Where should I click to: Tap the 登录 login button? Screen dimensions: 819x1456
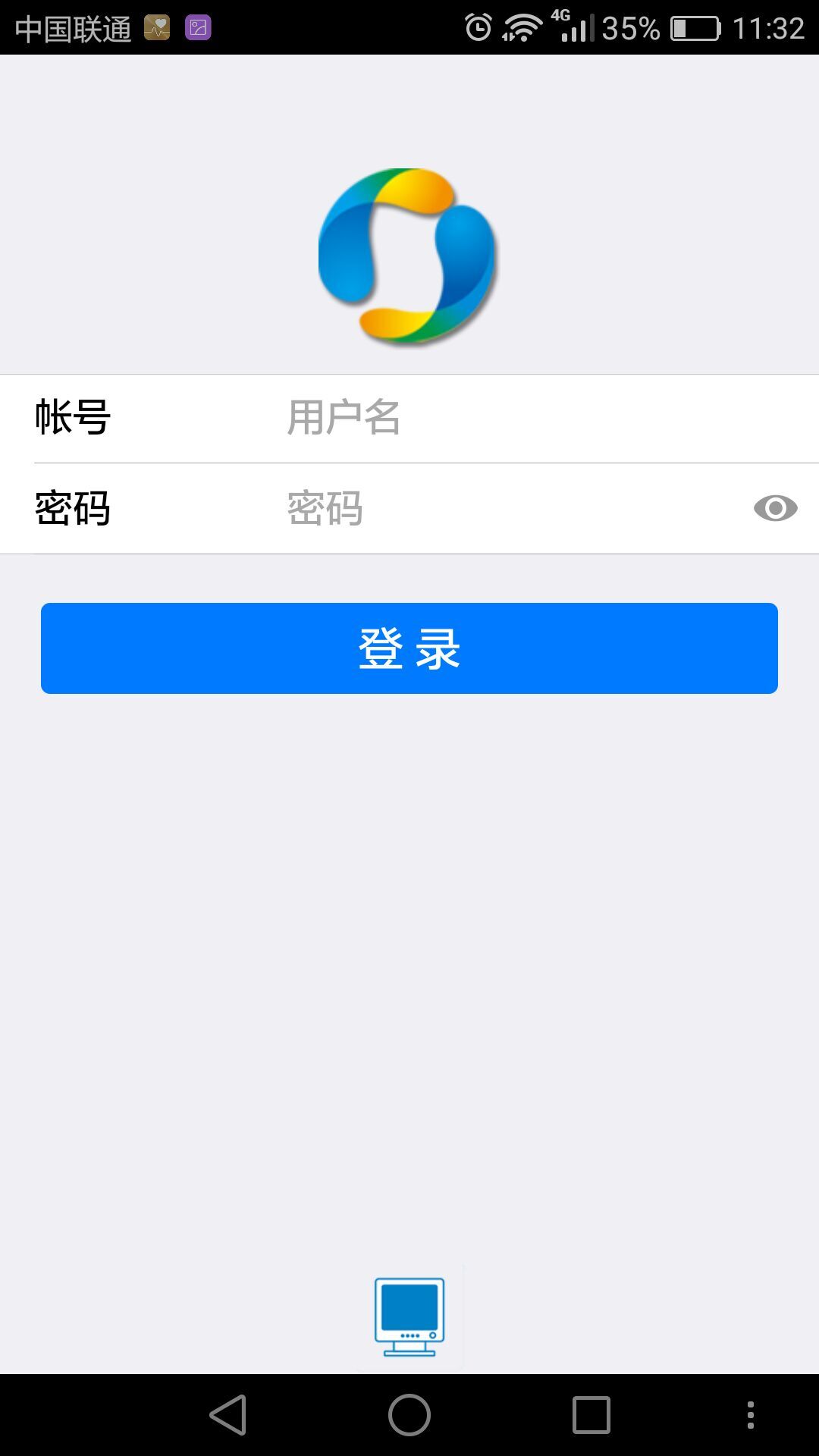(x=409, y=648)
